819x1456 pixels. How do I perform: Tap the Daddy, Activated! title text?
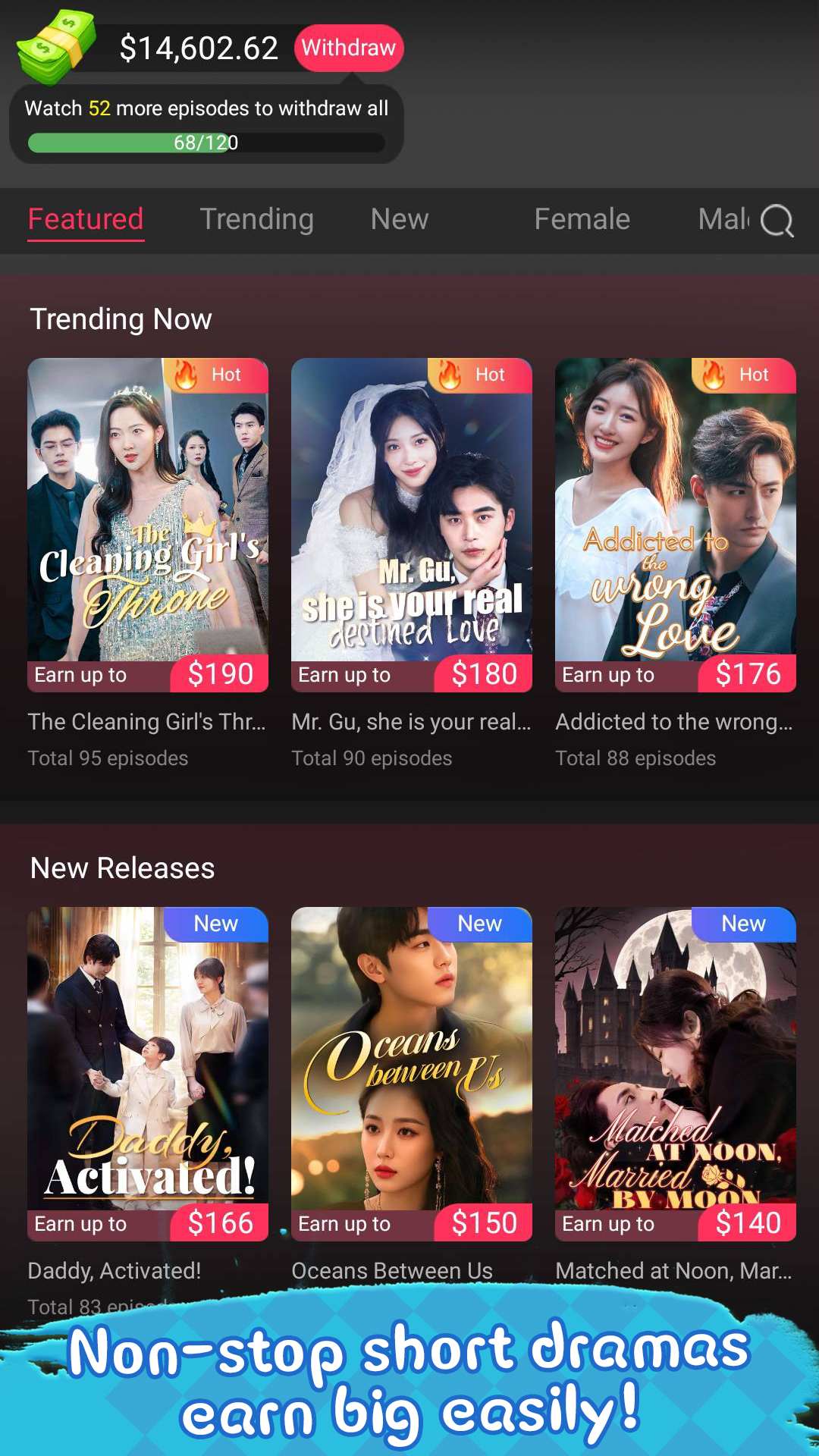pos(112,1271)
